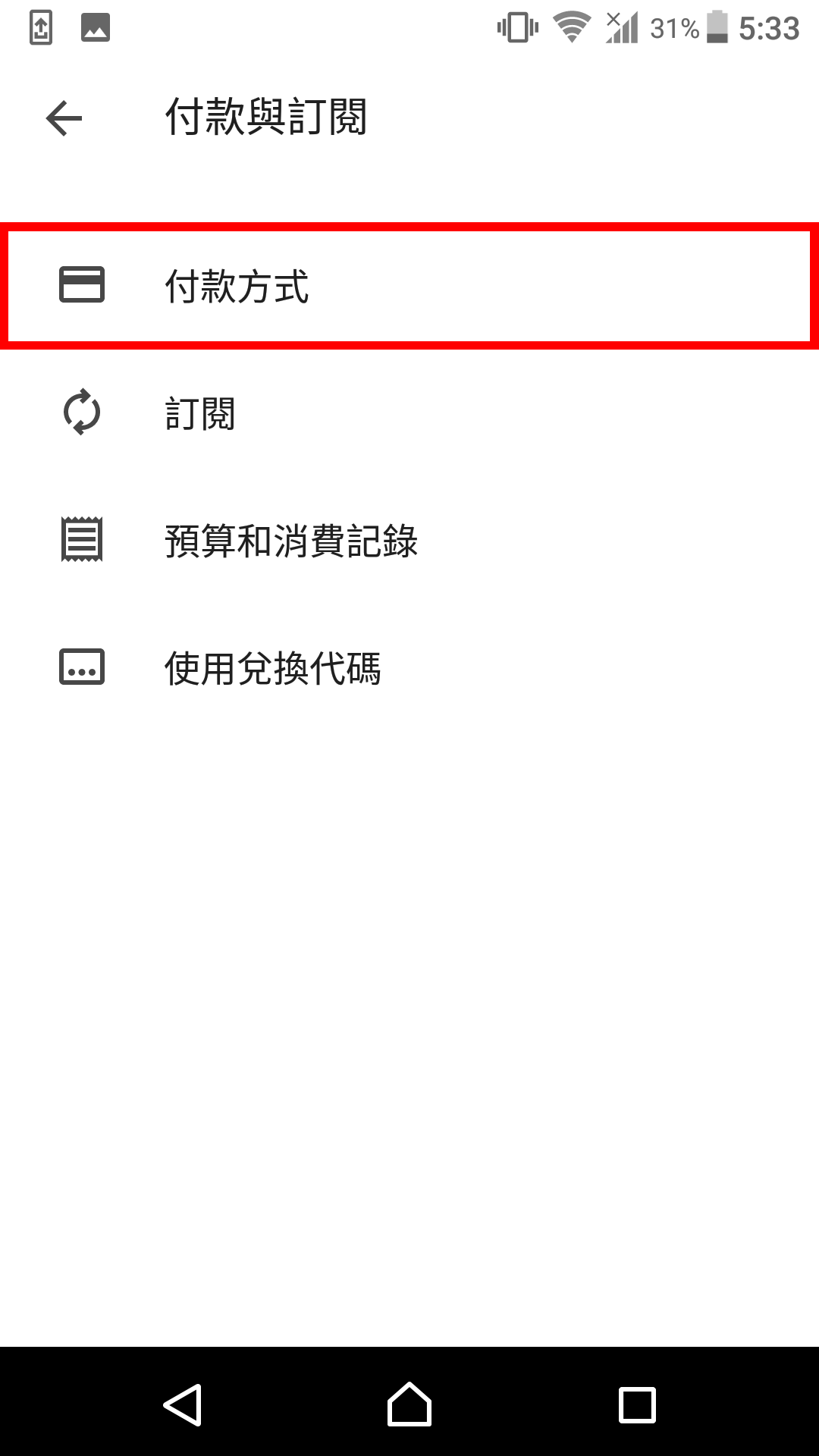Open recent apps from navigation bar

[x=637, y=1404]
